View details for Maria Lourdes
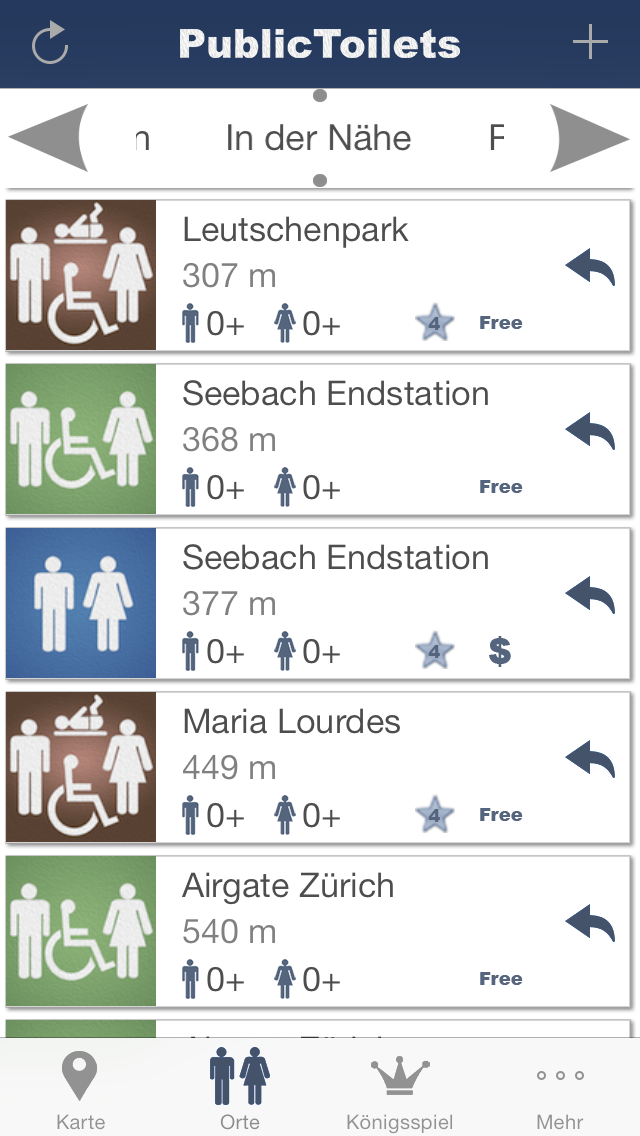The image size is (640, 1136). pos(320,767)
